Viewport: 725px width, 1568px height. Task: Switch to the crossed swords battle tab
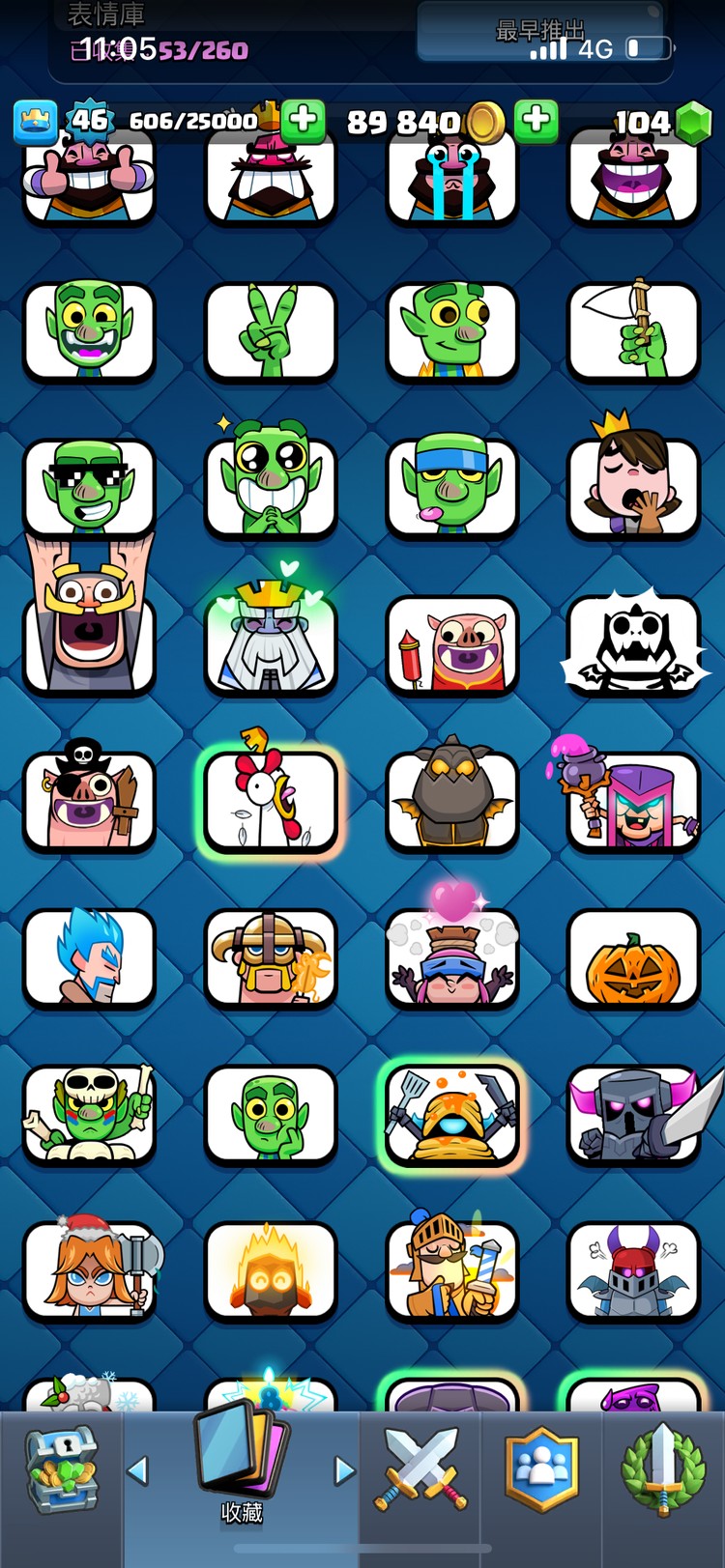click(420, 1470)
